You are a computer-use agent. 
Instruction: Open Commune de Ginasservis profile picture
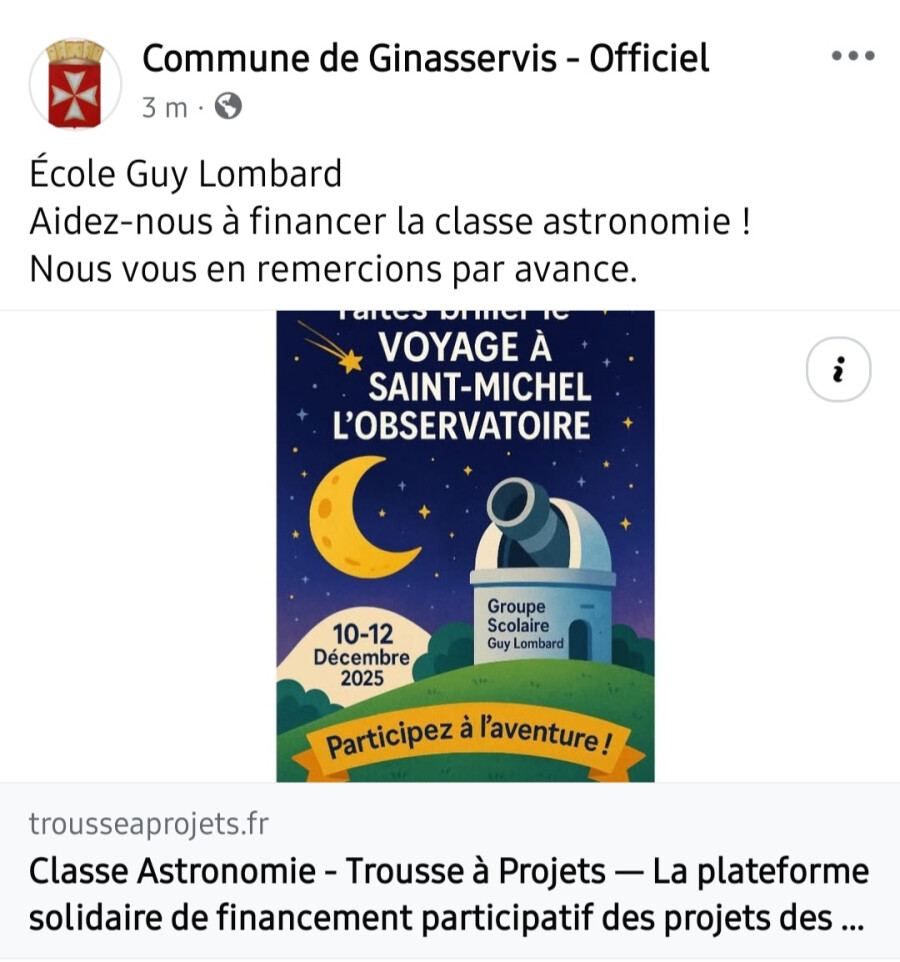(75, 83)
